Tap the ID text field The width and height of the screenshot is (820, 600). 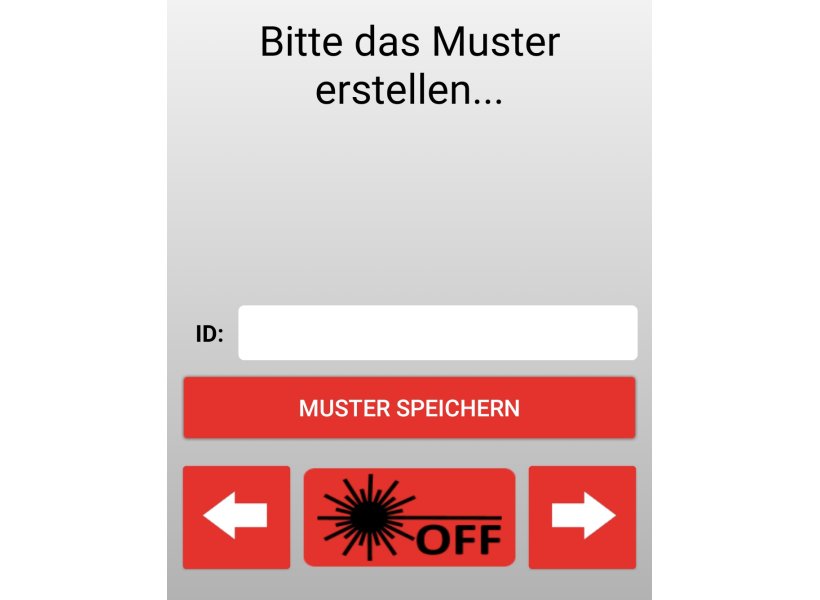(x=437, y=333)
